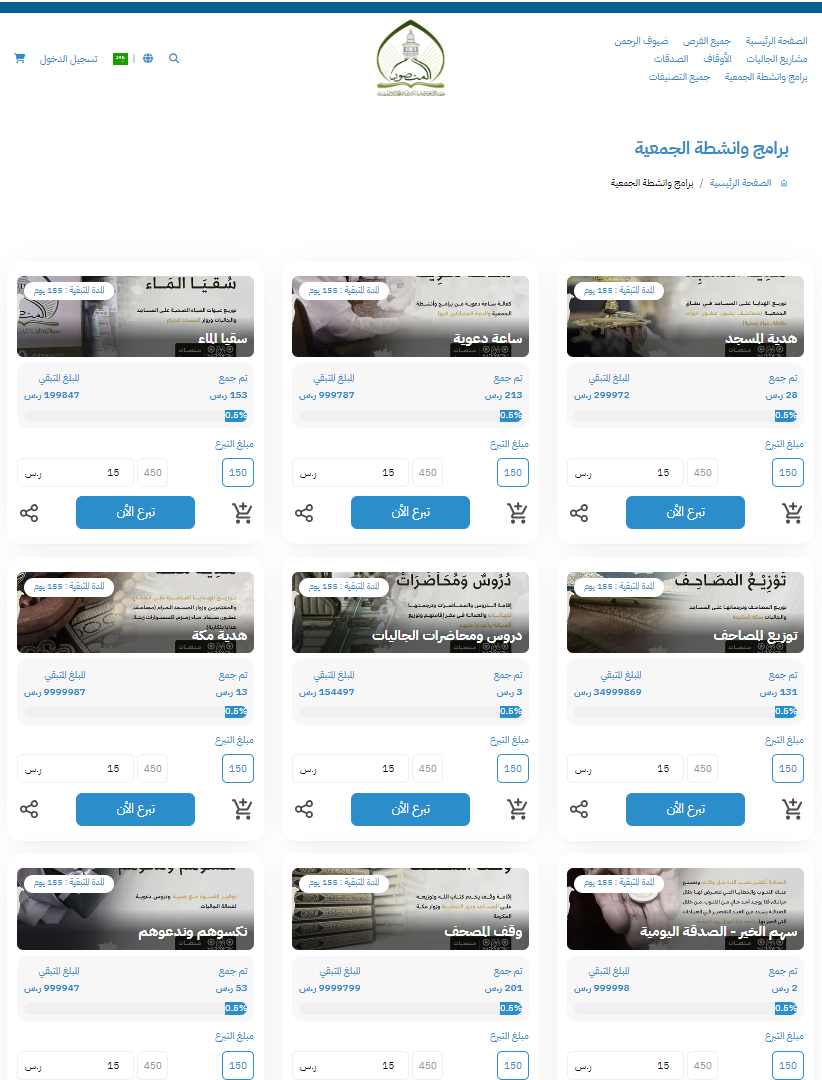Open جميع الفرص menu item
This screenshot has width=822, height=1080.
tap(707, 41)
